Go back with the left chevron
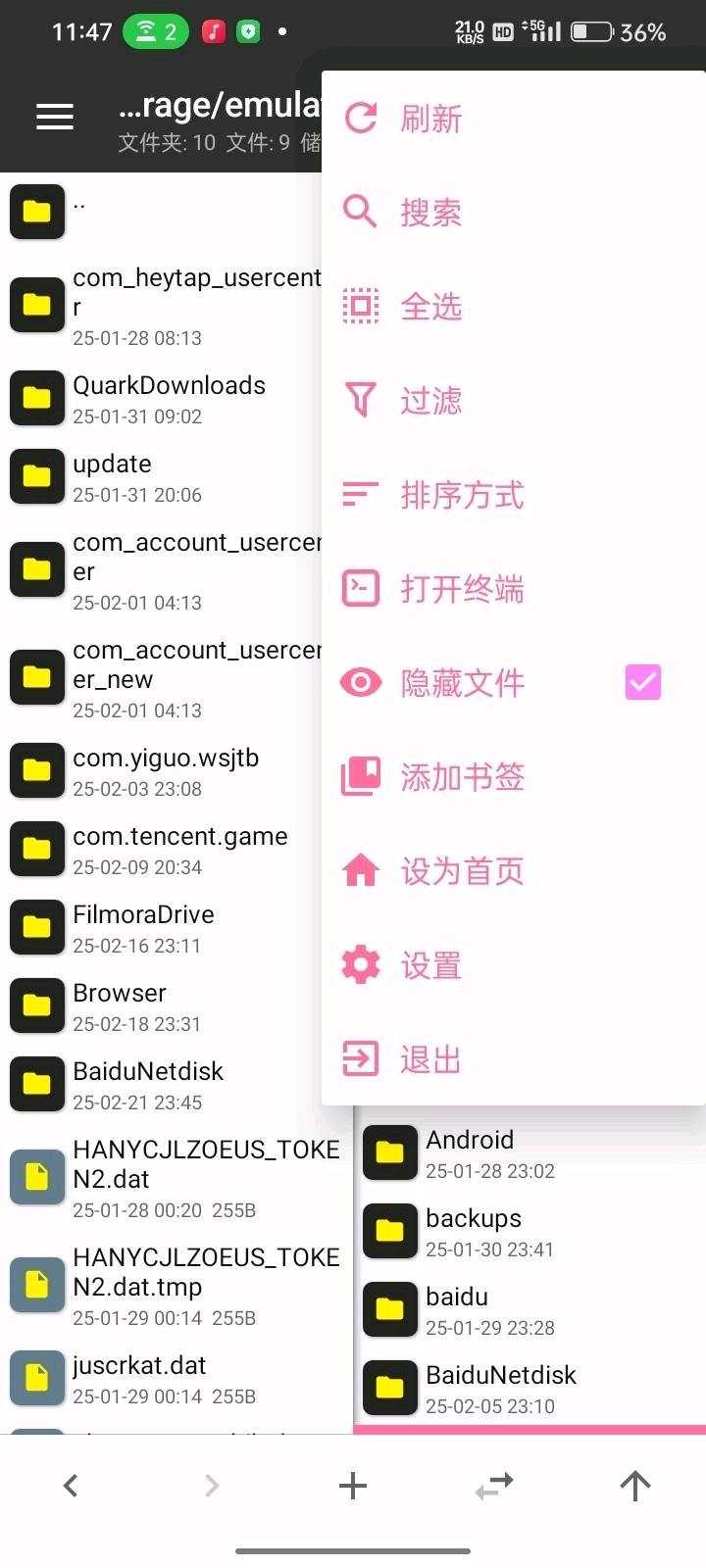This screenshot has width=706, height=1568. coord(71,1486)
